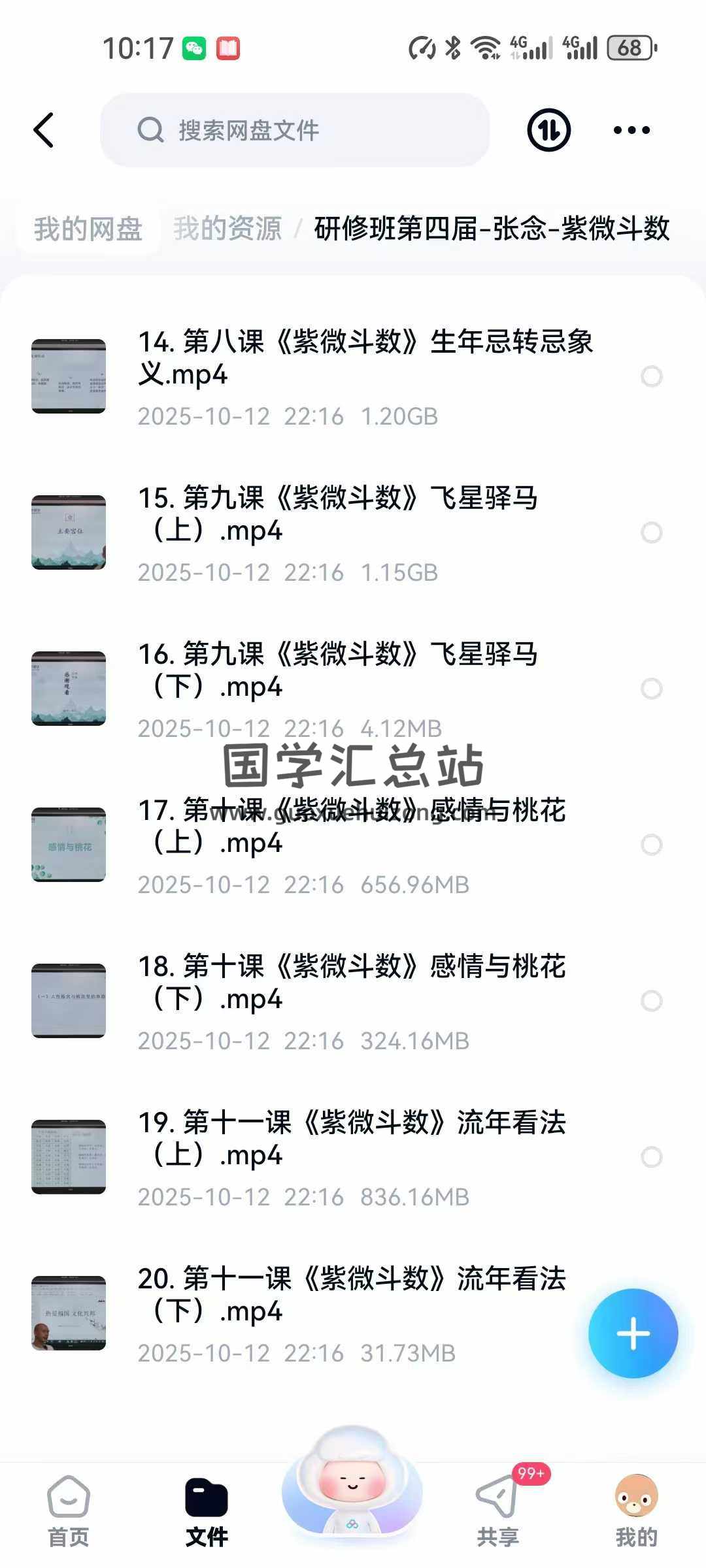Select the circle for file 17 感情与桃花（上）

652,845
